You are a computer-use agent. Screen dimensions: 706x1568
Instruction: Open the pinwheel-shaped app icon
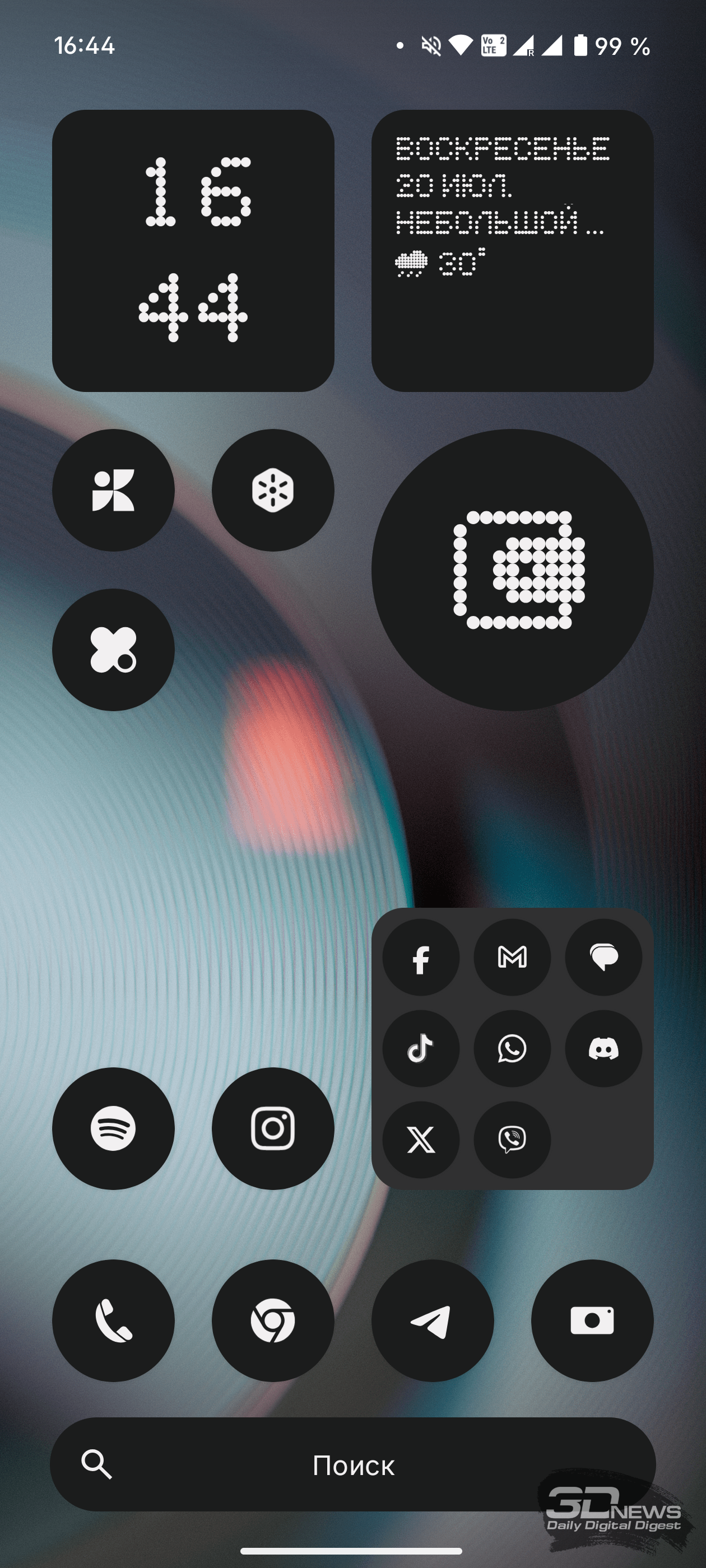click(113, 490)
